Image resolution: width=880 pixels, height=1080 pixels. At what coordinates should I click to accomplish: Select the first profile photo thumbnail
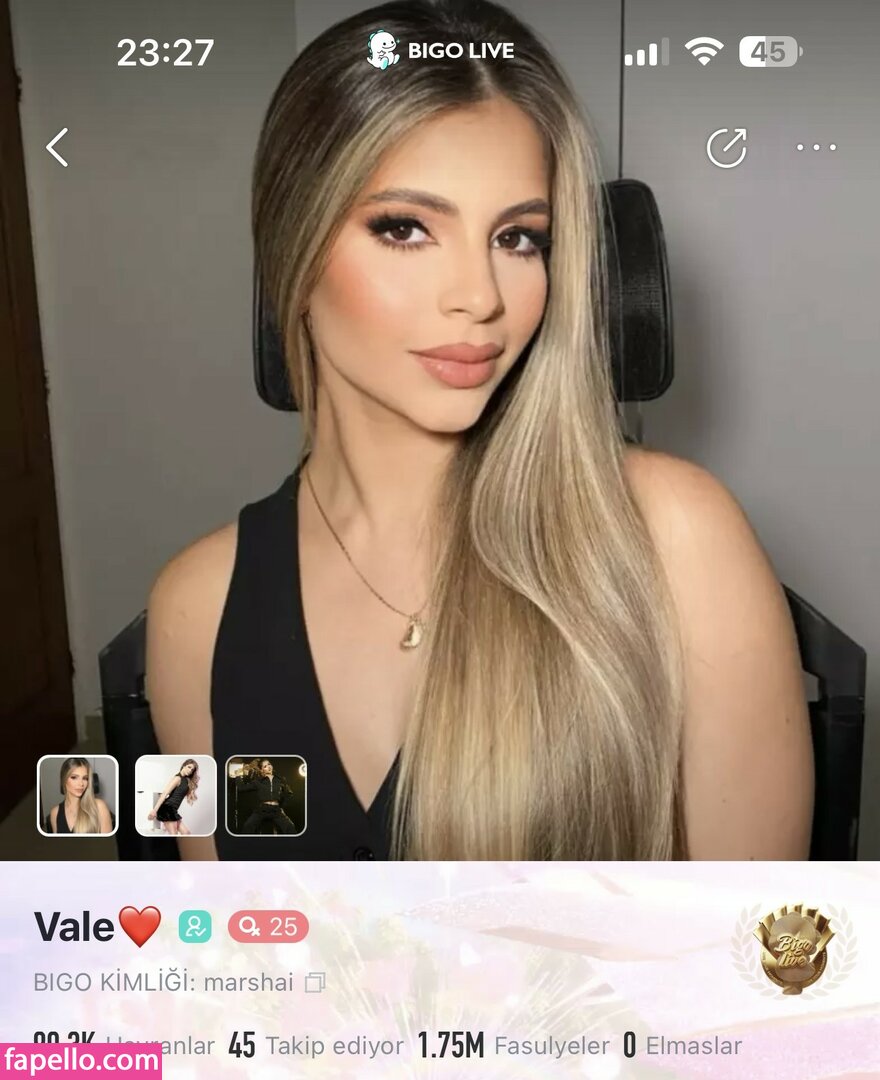tap(78, 795)
